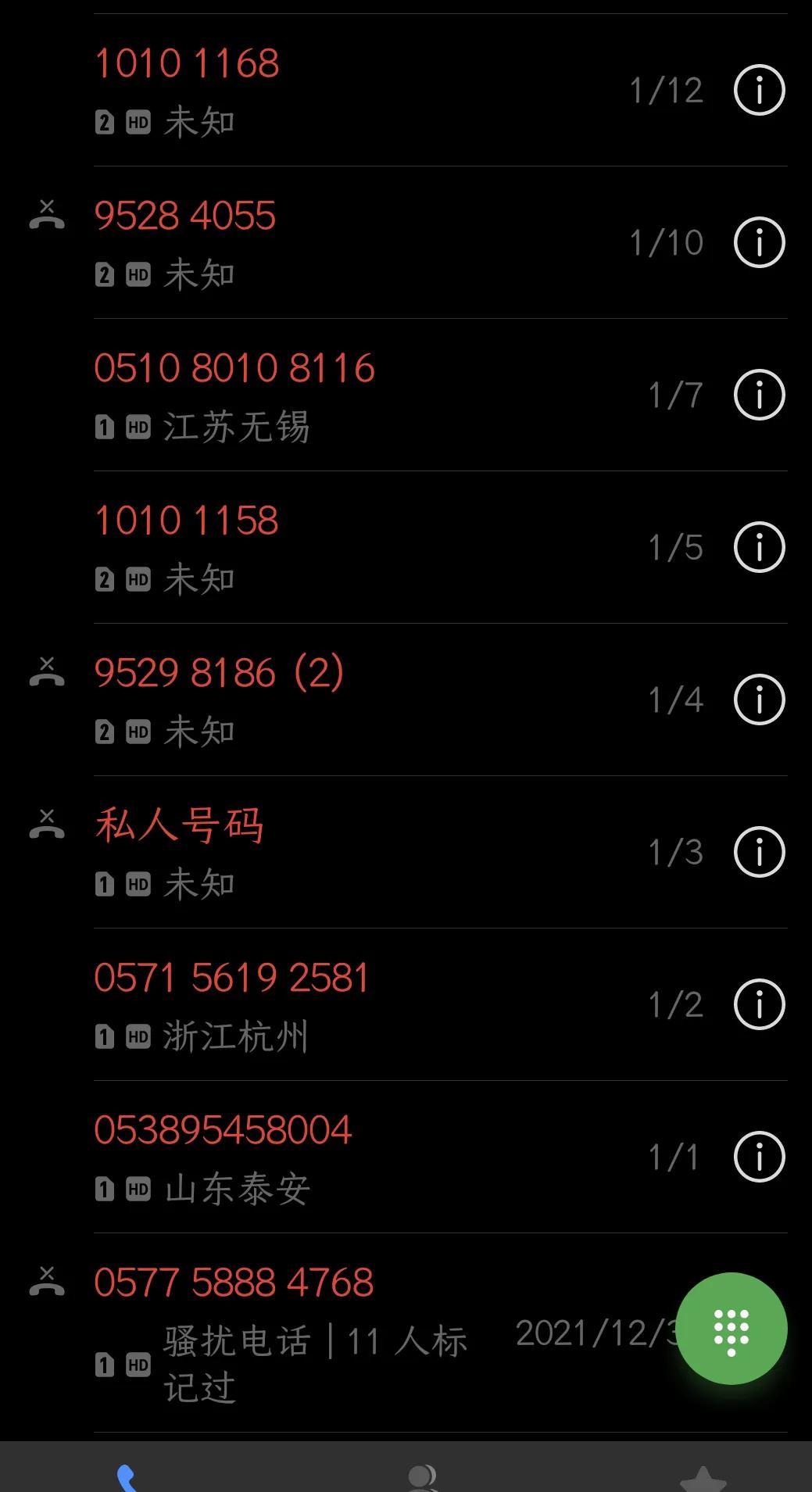Open info for 私人号码 entry

coord(759,852)
